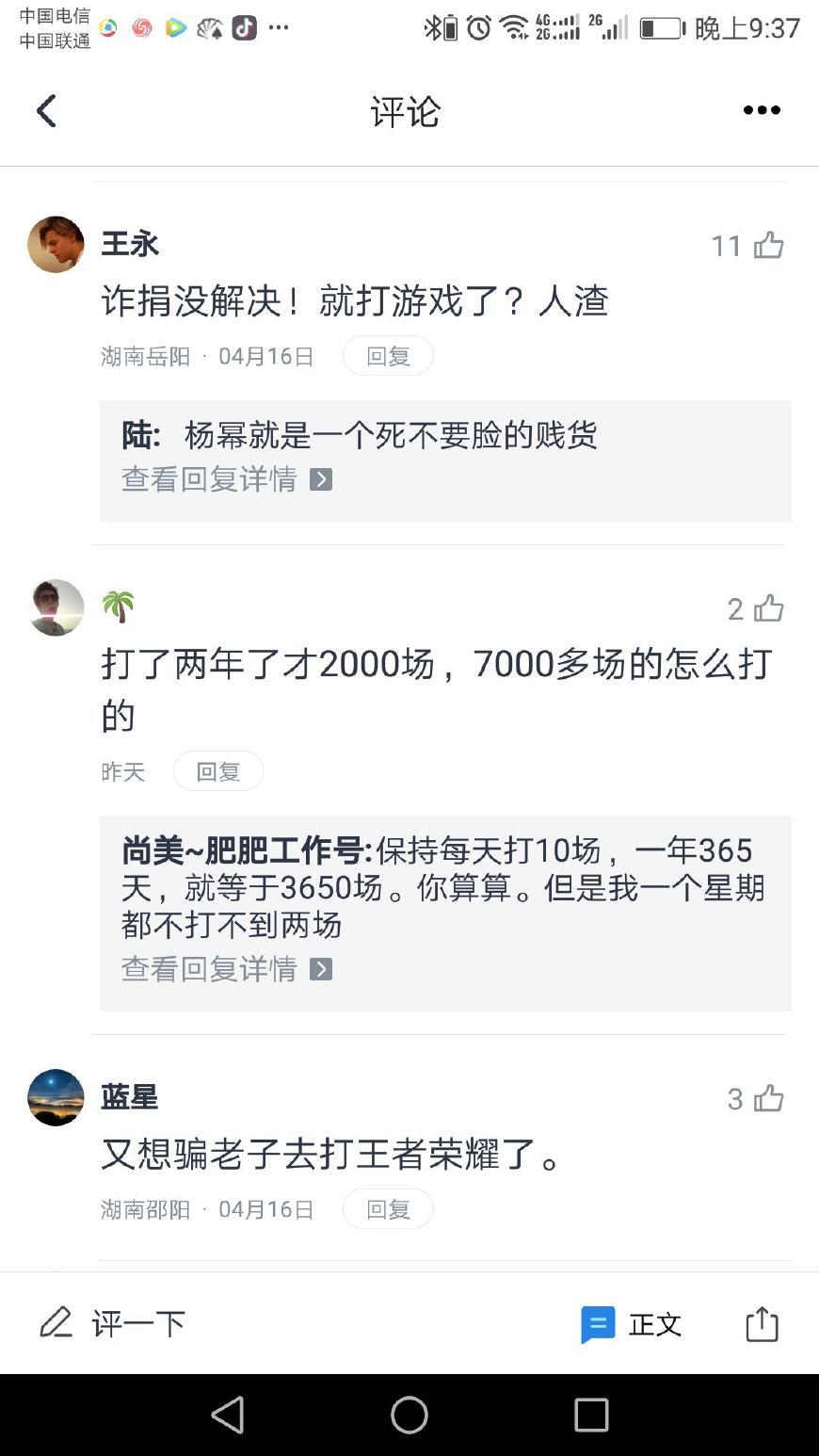Viewport: 819px width, 1456px height.
Task: Share this article
Action: (762, 1324)
